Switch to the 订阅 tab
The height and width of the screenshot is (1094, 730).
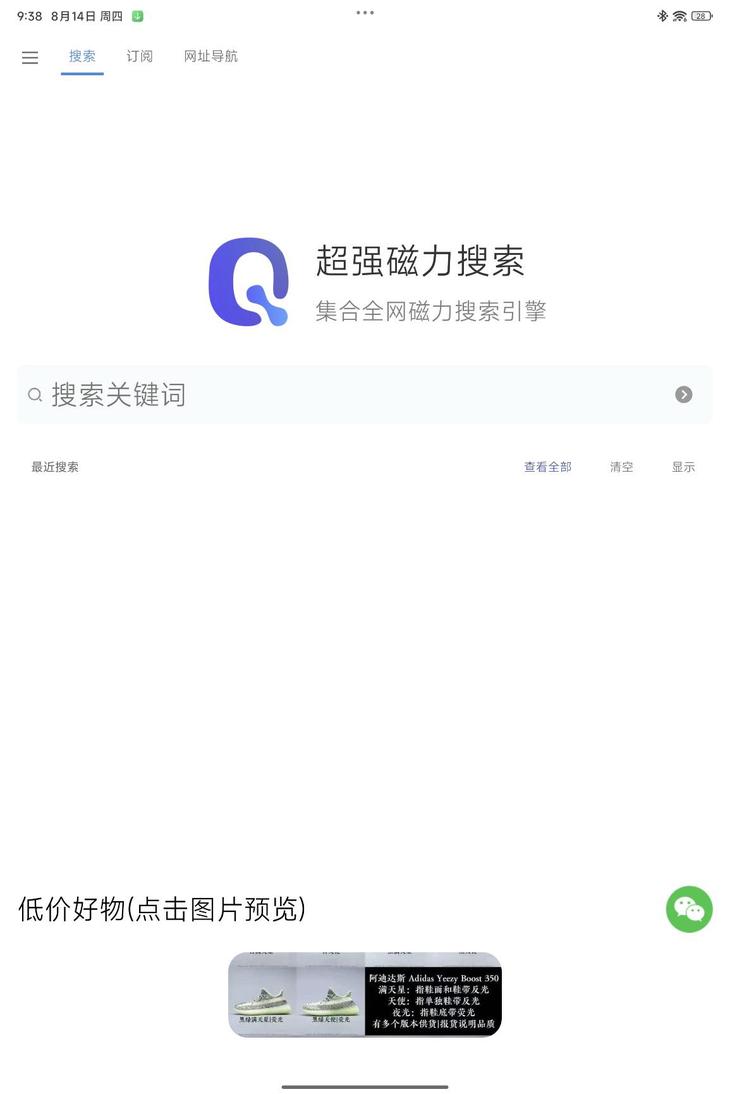point(139,57)
